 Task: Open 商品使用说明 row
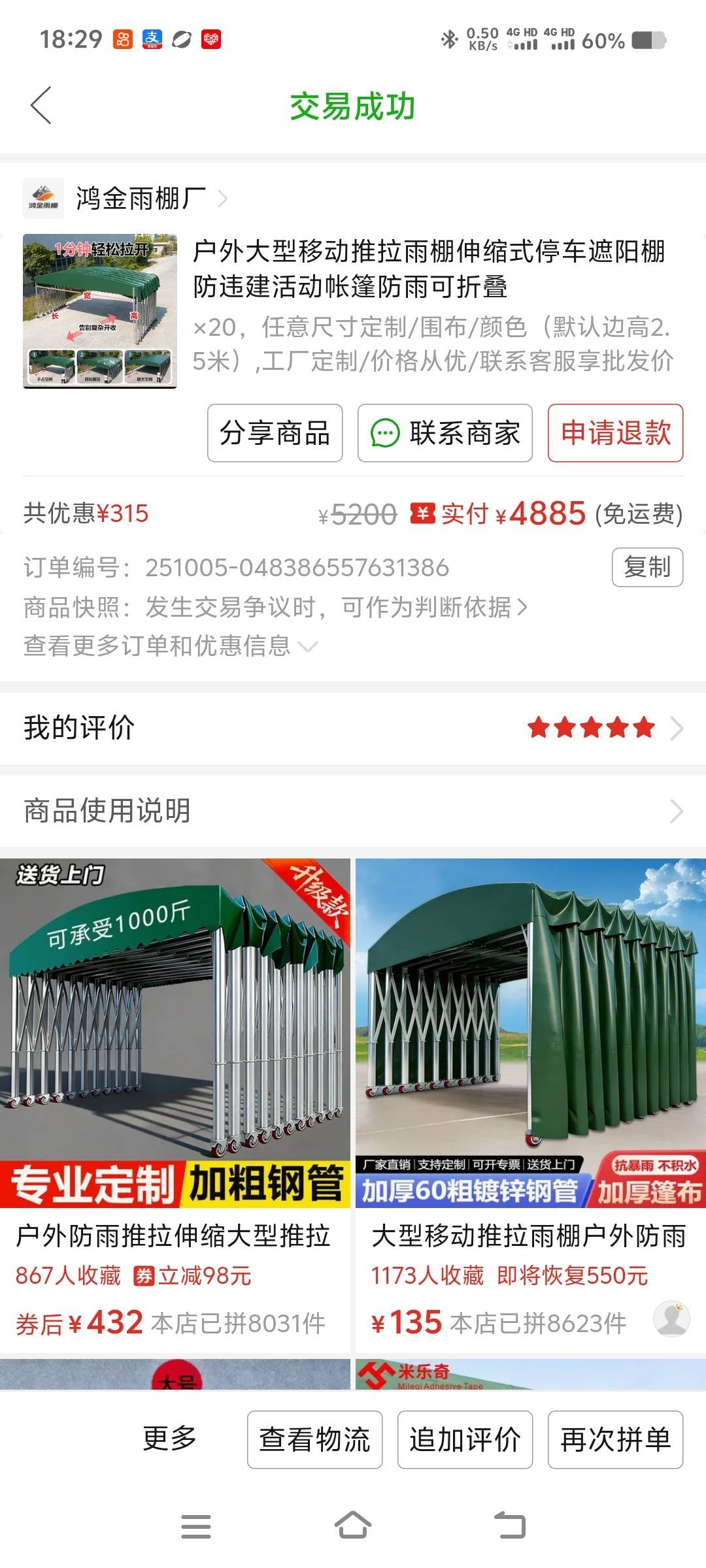[353, 811]
